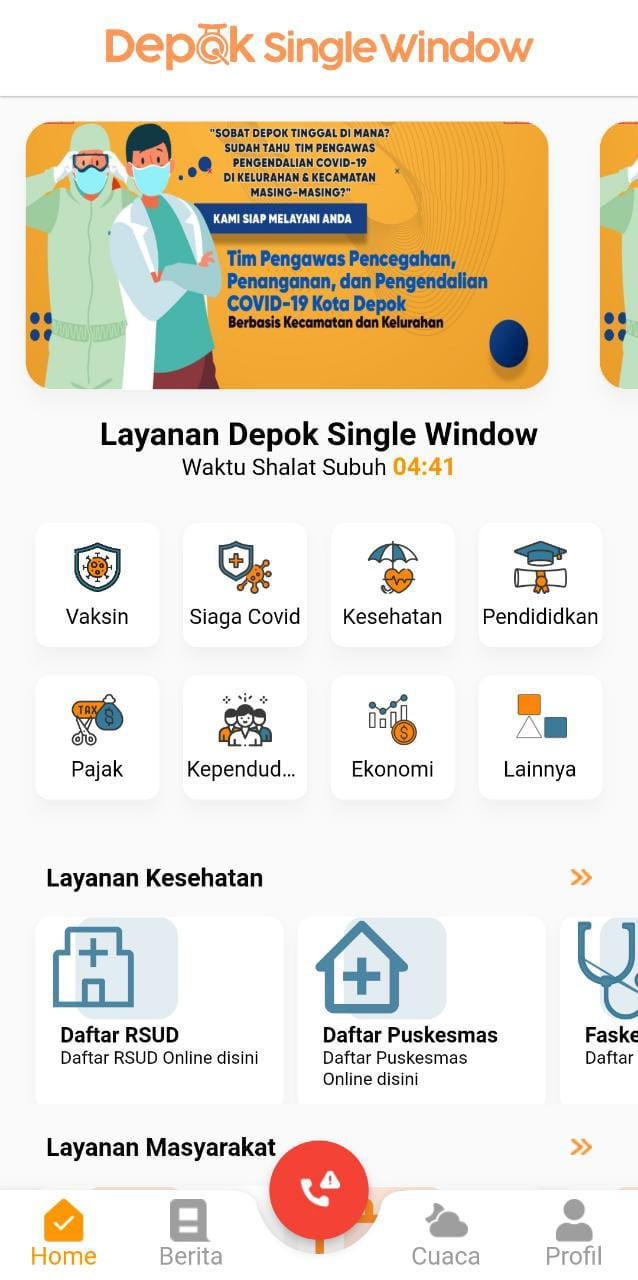This screenshot has width=638, height=1280.
Task: Select the Pendididkan tile
Action: coord(540,585)
